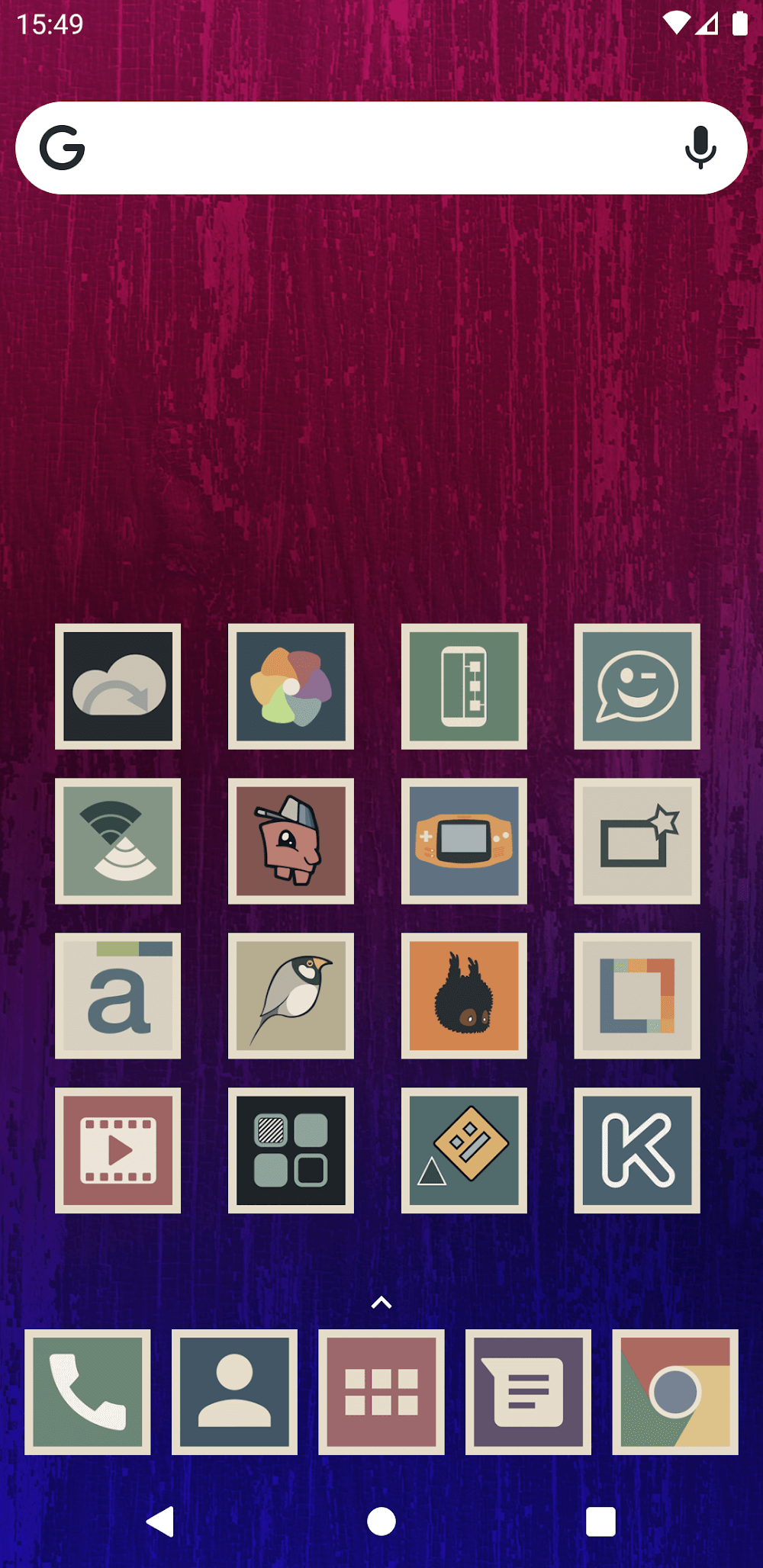The image size is (763, 1568).
Task: Launch the four-squares widget app
Action: tap(291, 1150)
